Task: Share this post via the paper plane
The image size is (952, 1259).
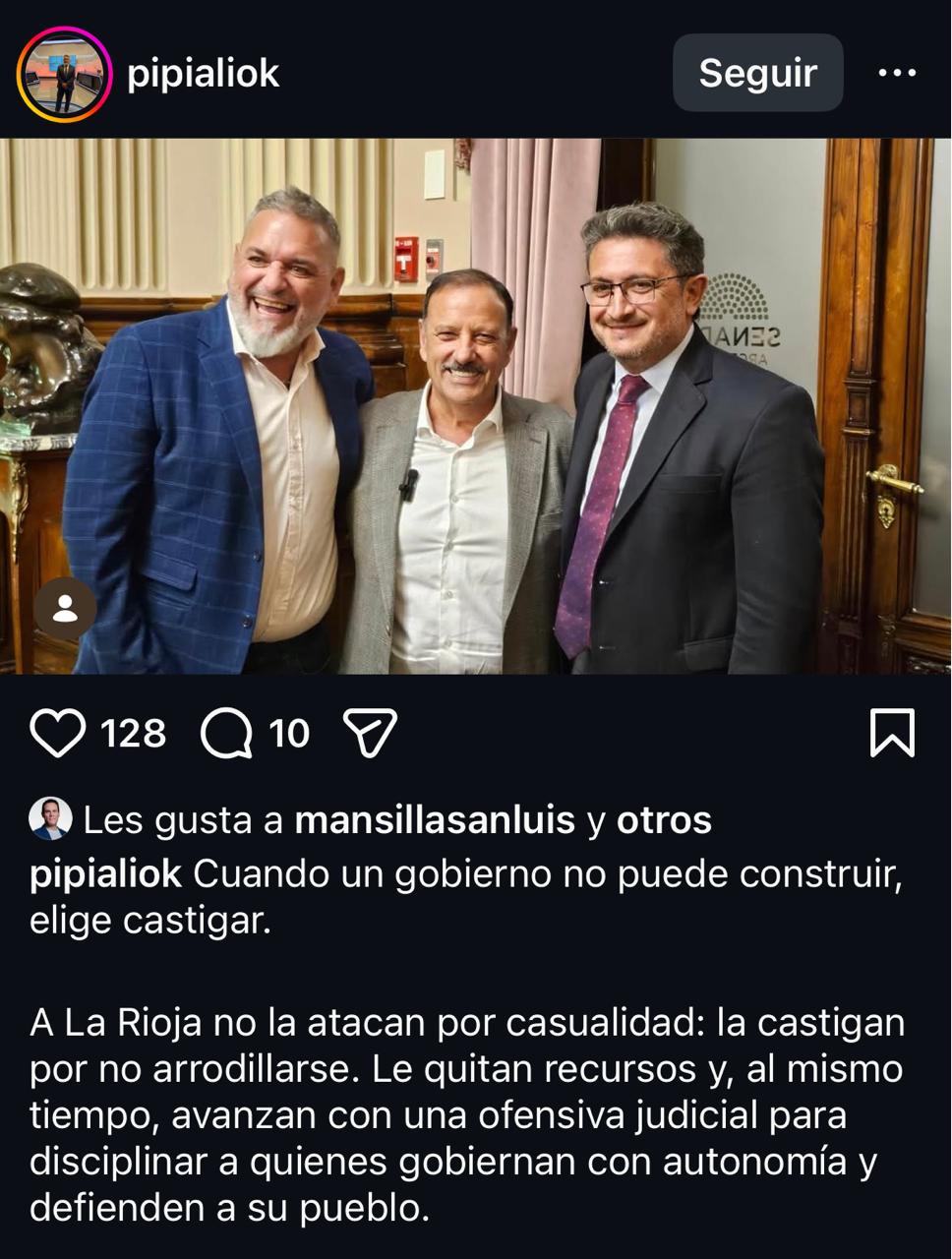Action: point(370,734)
